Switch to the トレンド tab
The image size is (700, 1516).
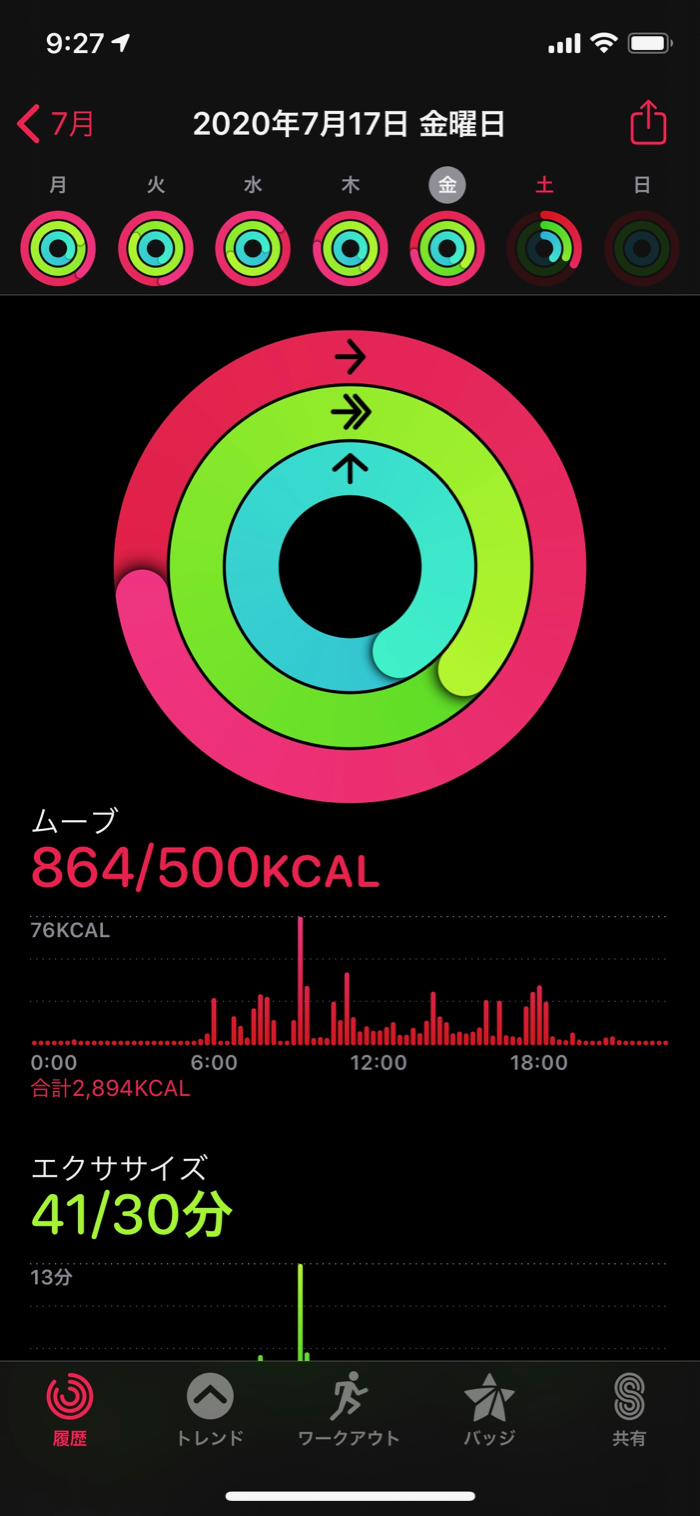tap(210, 1410)
